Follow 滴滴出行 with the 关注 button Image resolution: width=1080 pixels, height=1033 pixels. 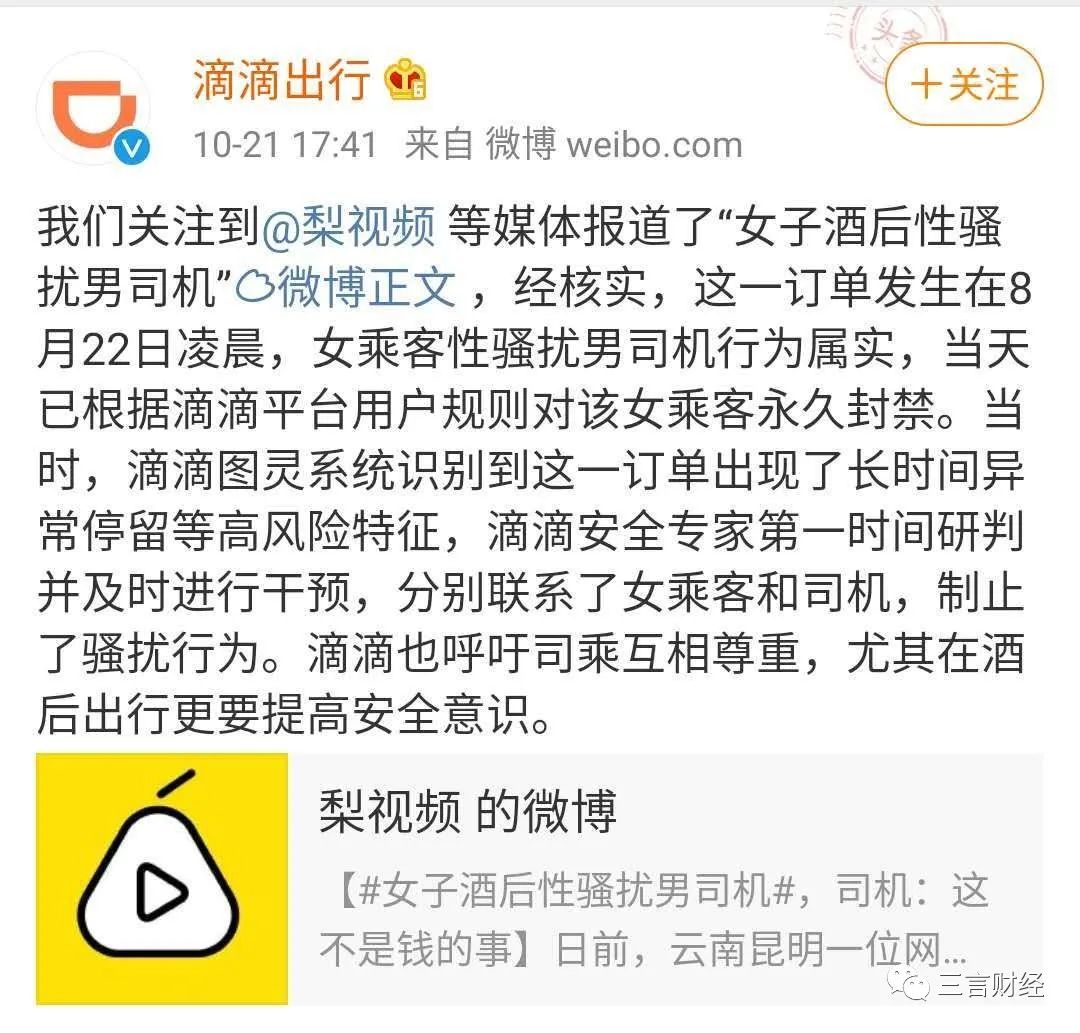964,84
